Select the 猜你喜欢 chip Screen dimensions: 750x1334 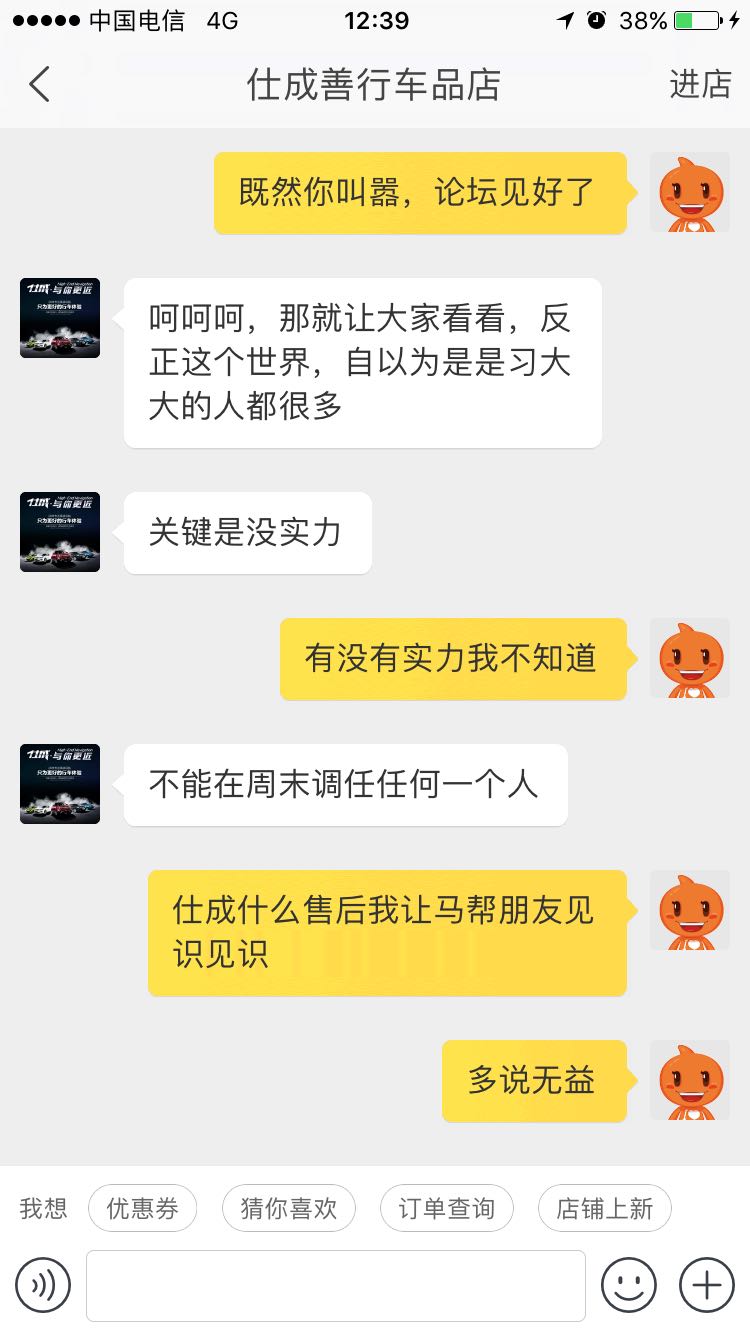(x=289, y=1209)
